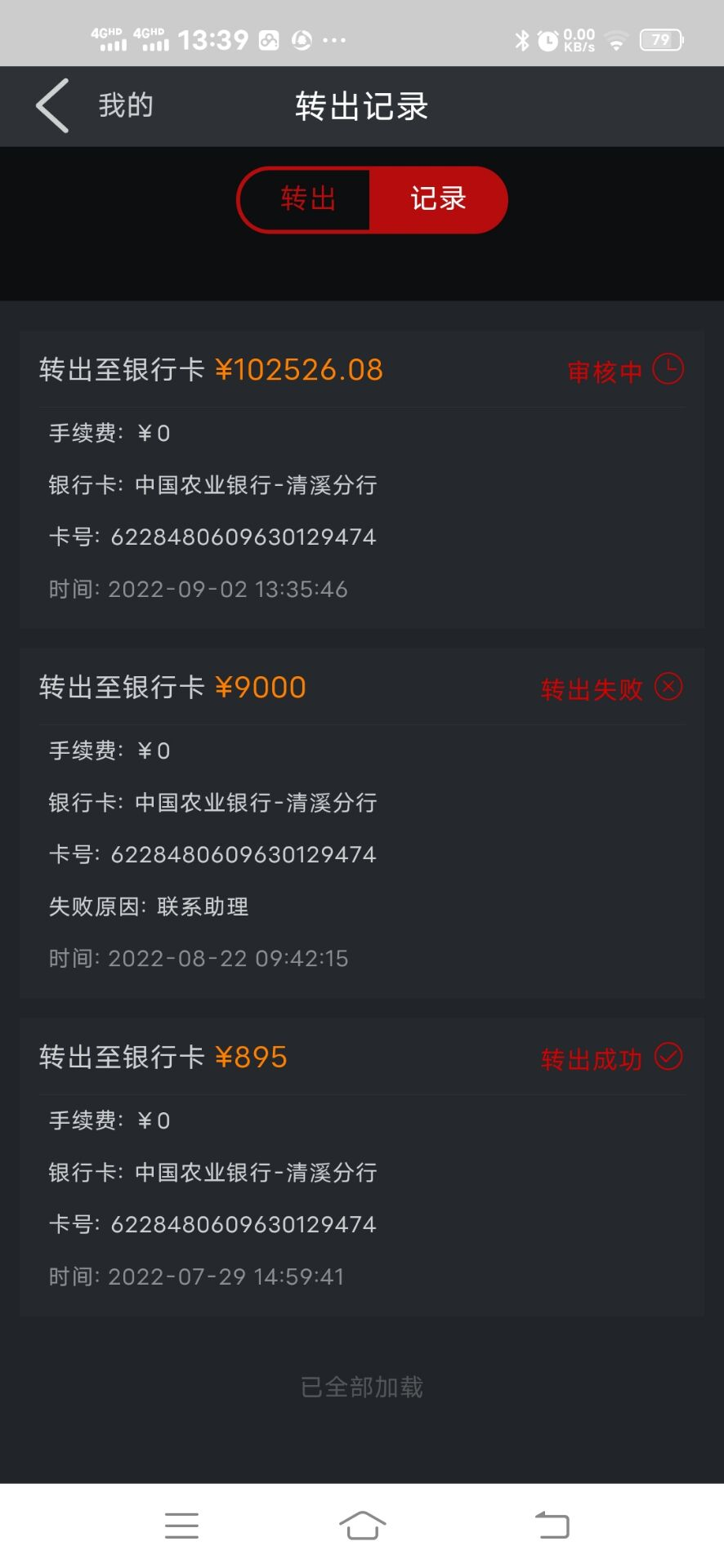Switch to the 转出 tab
This screenshot has width=724, height=1568.
click(x=307, y=199)
